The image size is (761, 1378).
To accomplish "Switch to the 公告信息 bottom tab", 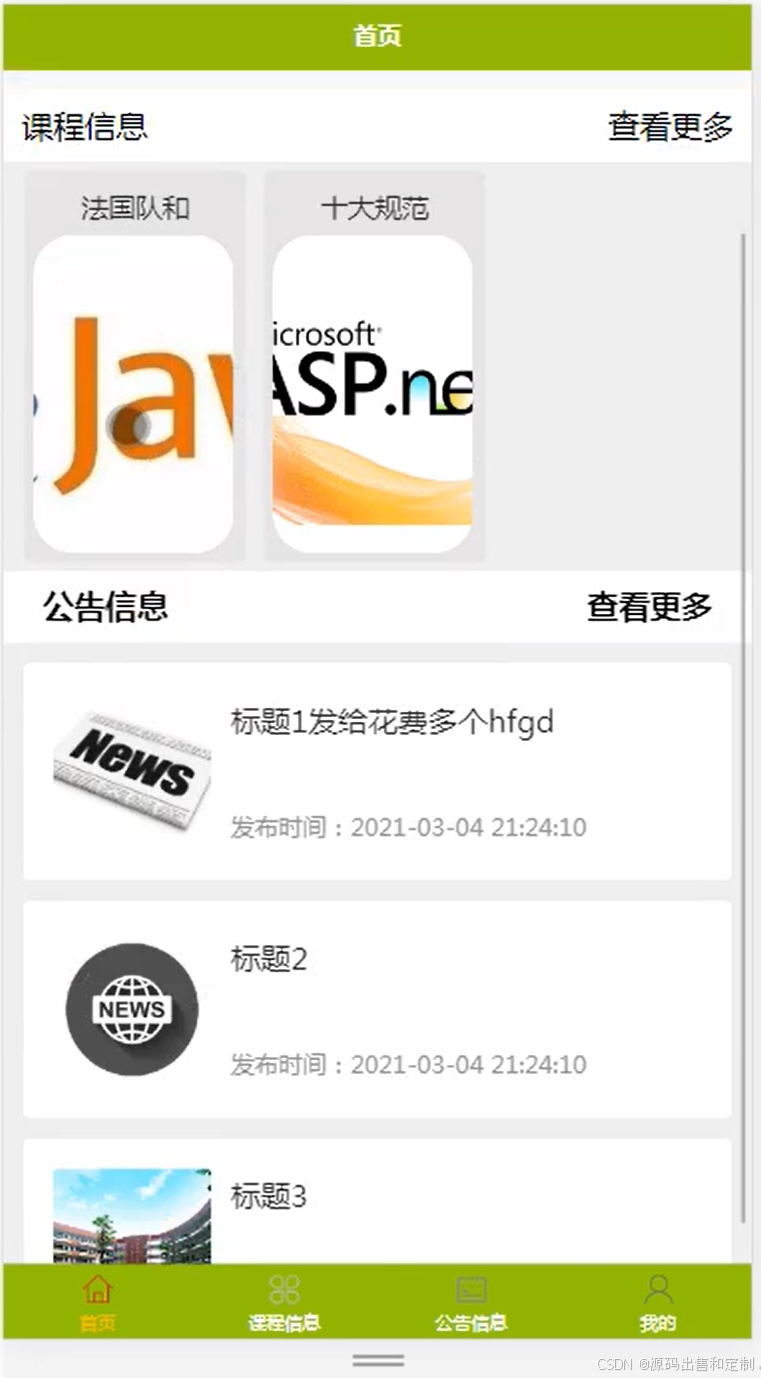I will point(471,1303).
